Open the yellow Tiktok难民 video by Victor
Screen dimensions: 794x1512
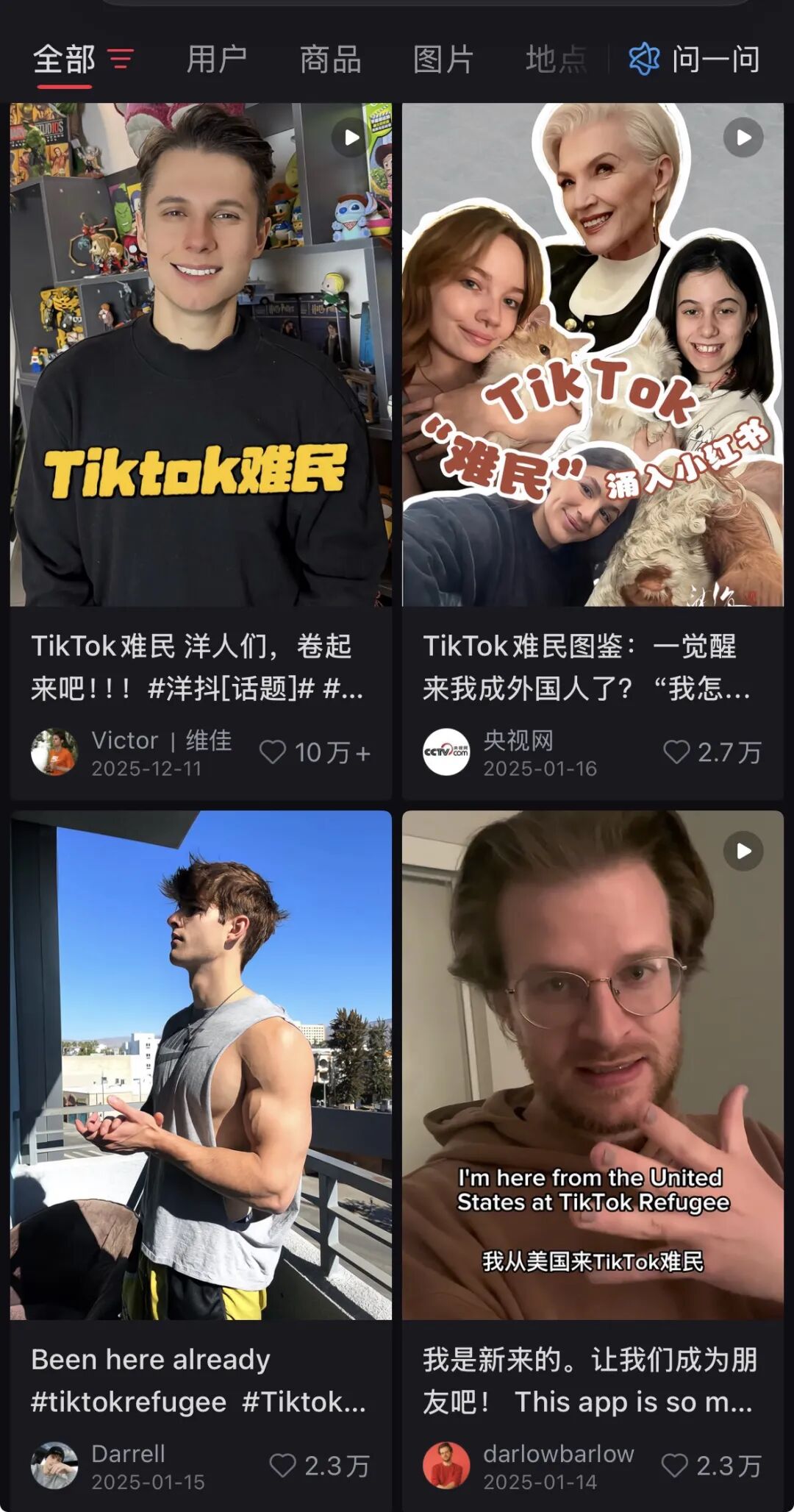(201, 354)
